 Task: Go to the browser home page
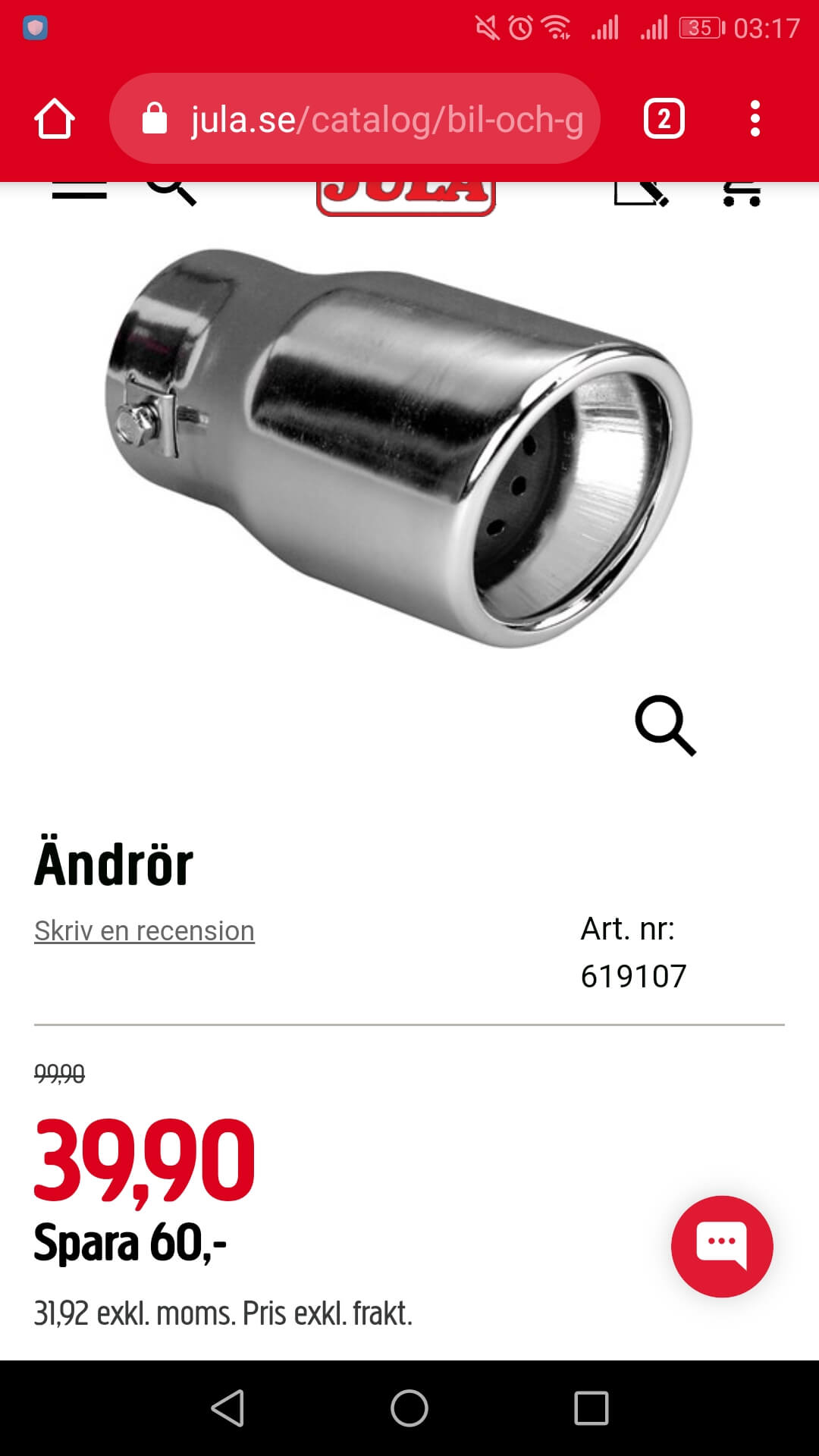(54, 119)
